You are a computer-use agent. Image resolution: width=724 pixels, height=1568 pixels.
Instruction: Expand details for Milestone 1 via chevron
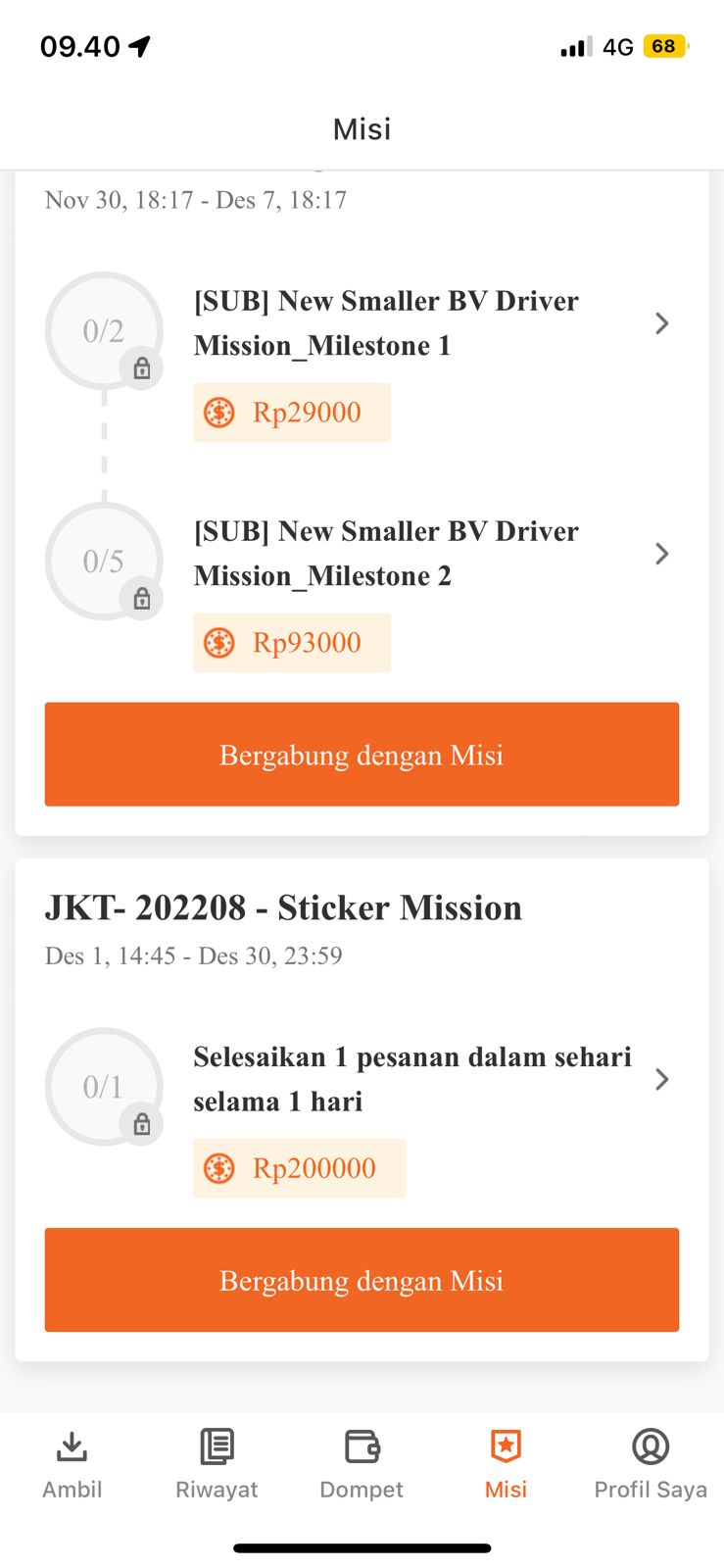(662, 323)
